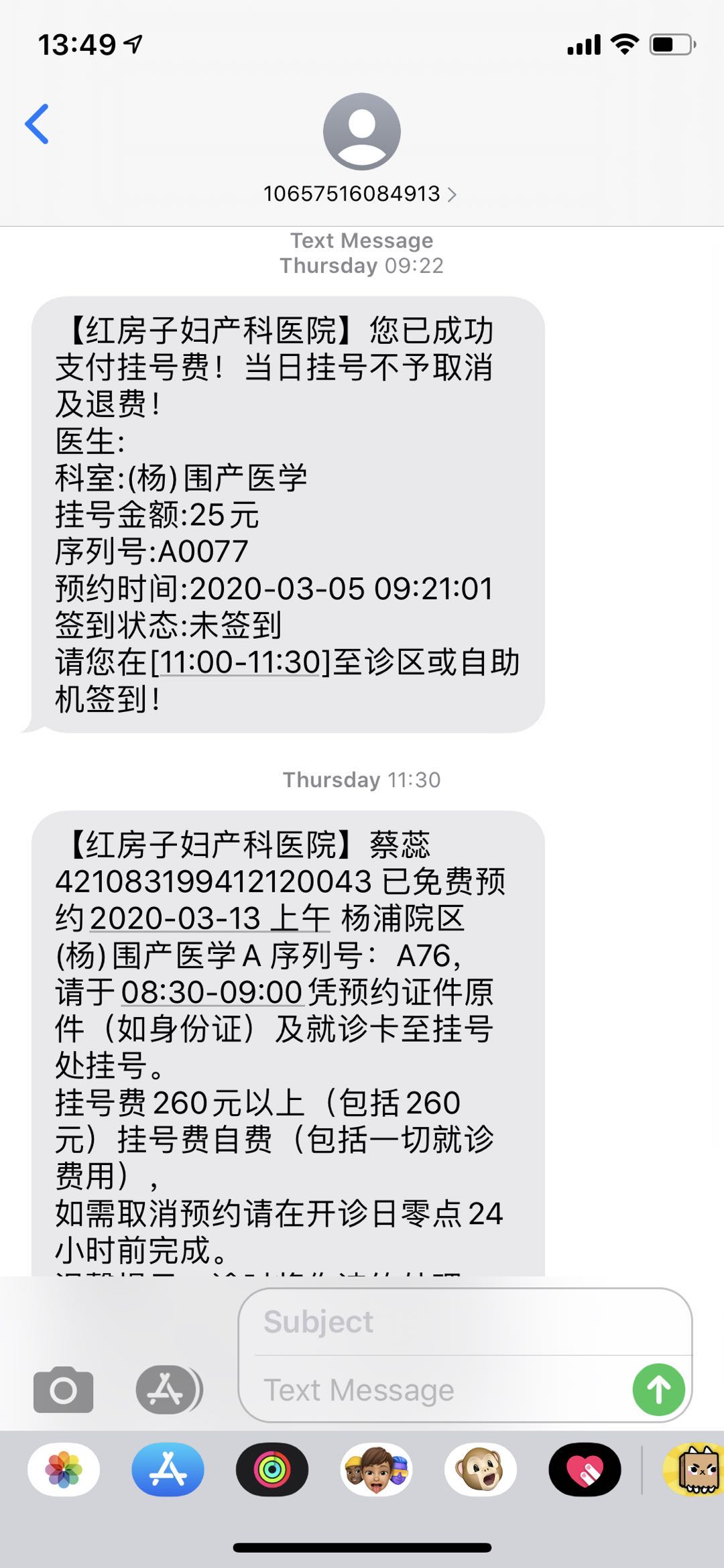The width and height of the screenshot is (724, 1568).
Task: Open Memoji stickers in the app drawer
Action: point(376,1471)
